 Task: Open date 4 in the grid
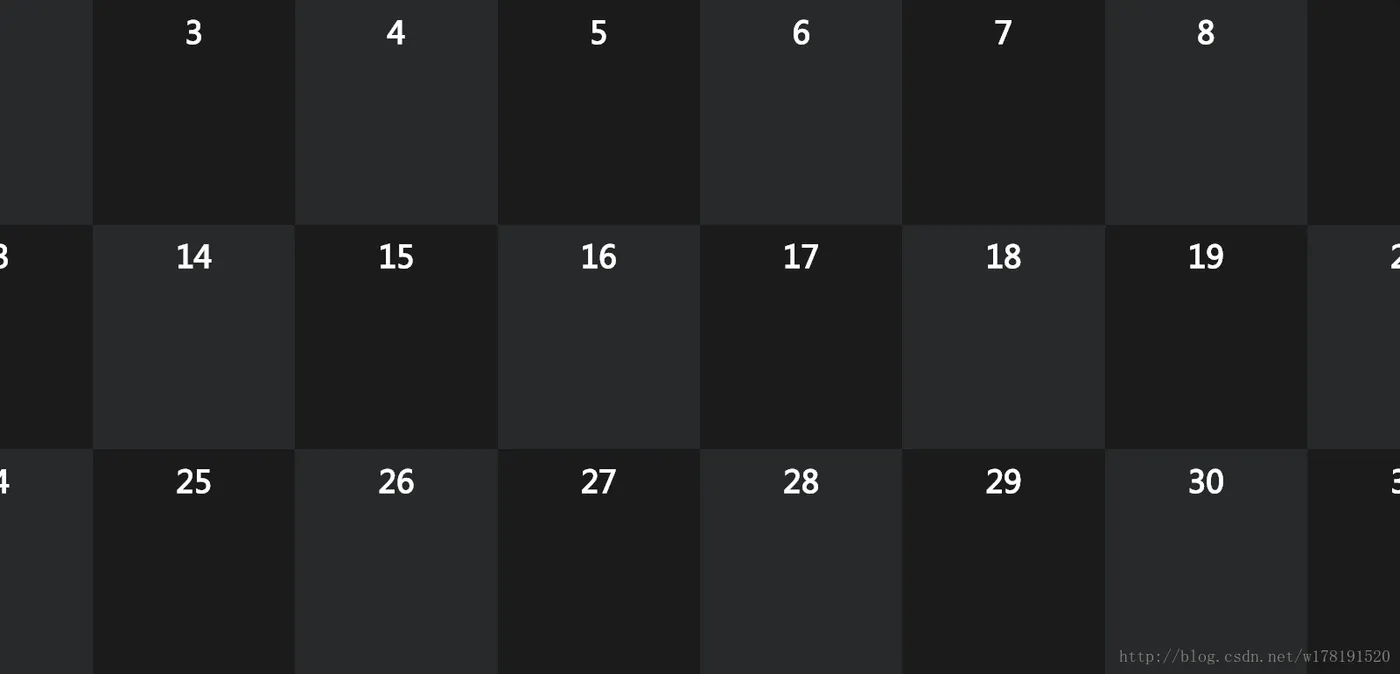(396, 110)
